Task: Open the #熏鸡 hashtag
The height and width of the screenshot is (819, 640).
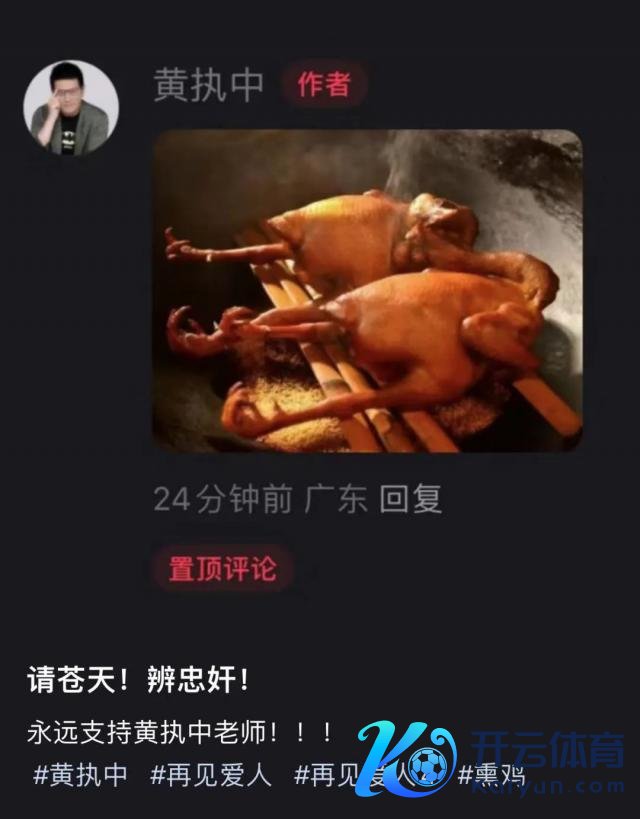Action: [x=493, y=775]
